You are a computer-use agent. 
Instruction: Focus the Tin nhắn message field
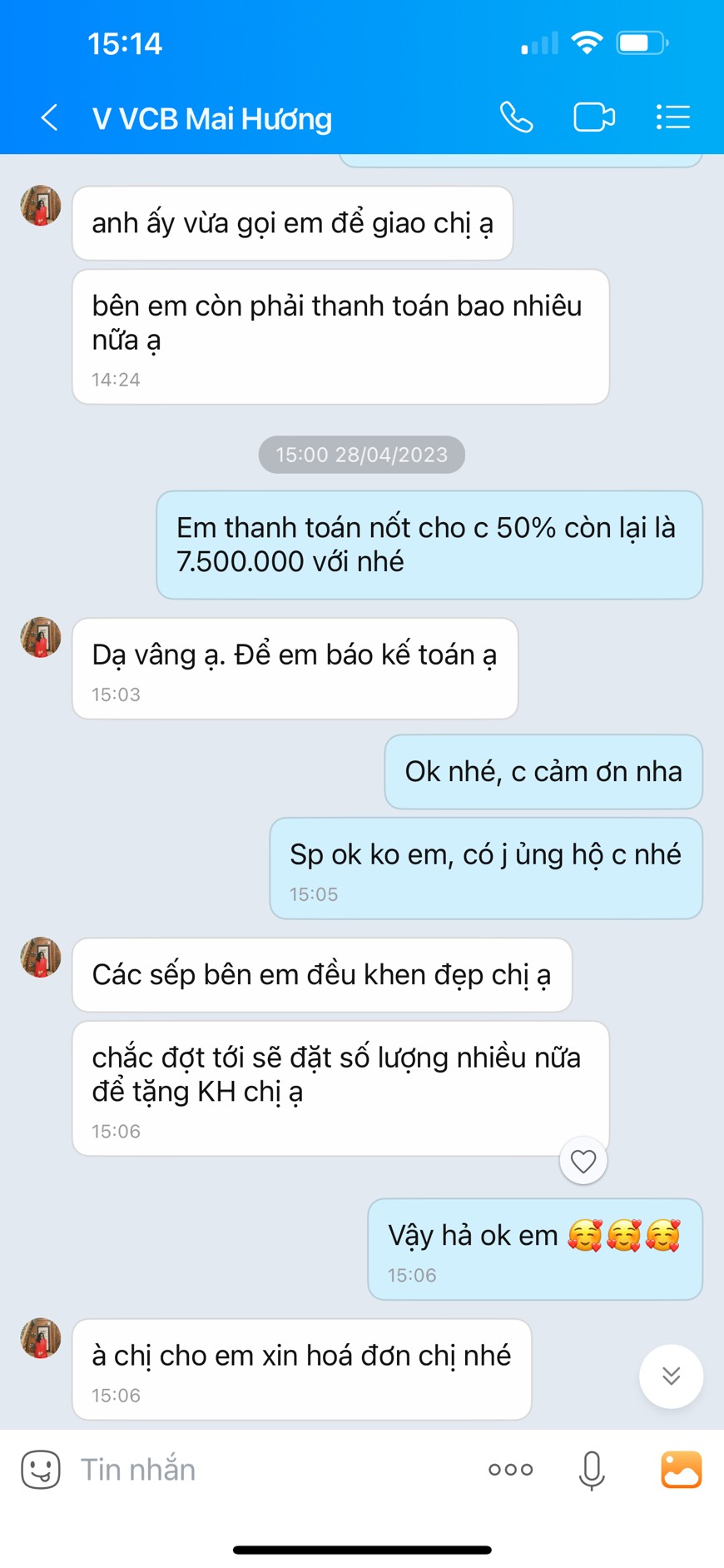tap(266, 1470)
